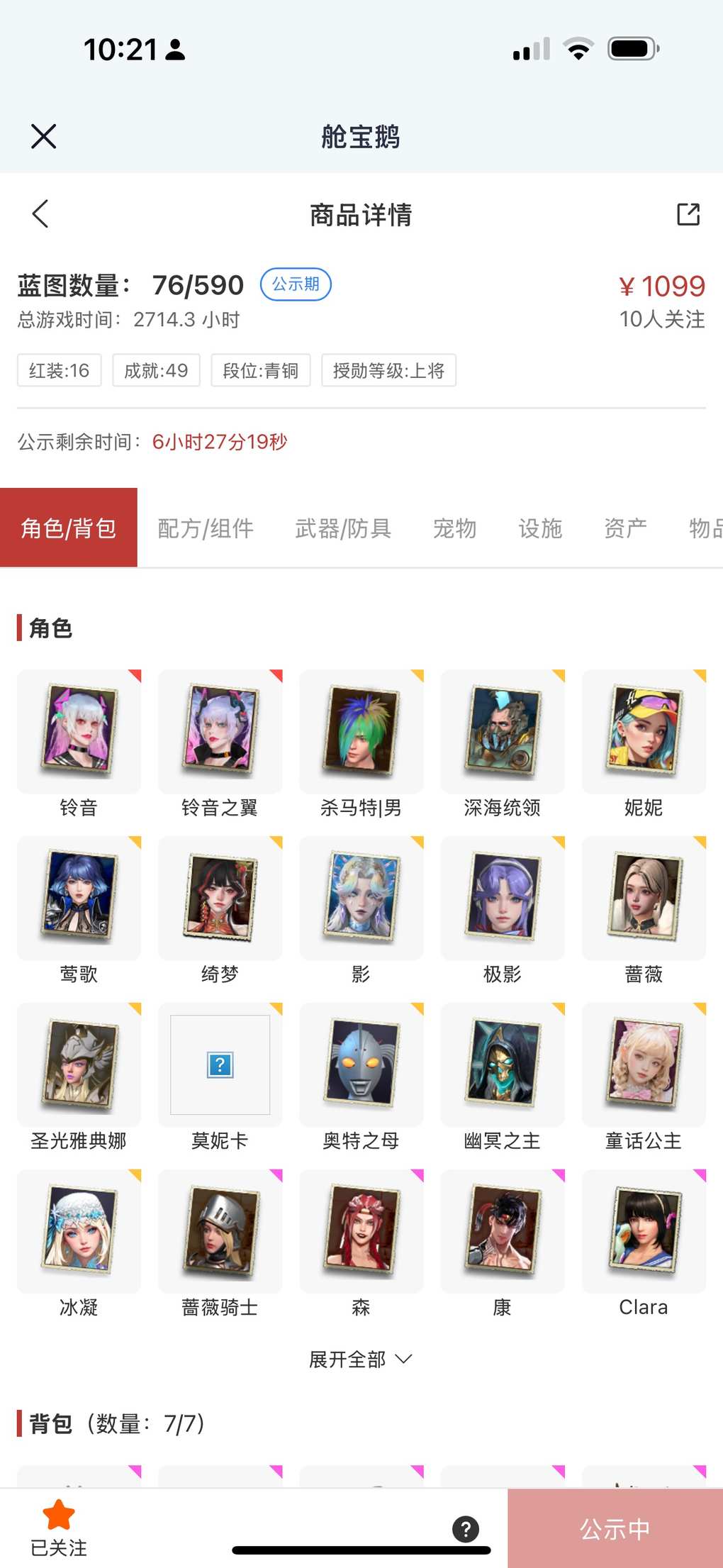Screen dimensions: 723x1568
Task: View the 莫妮卡 character tile
Action: (220, 1064)
